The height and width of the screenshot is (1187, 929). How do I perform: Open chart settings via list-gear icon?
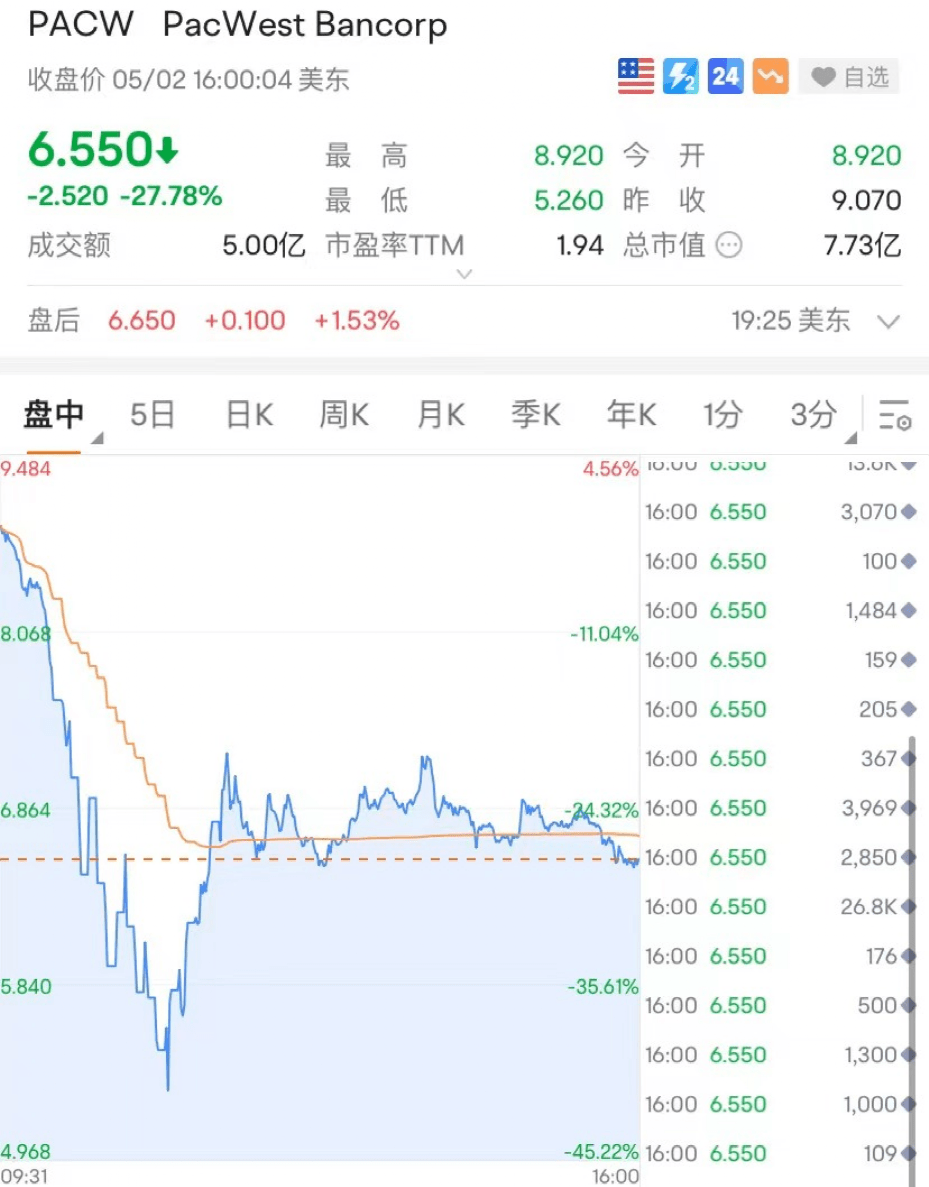pos(895,415)
